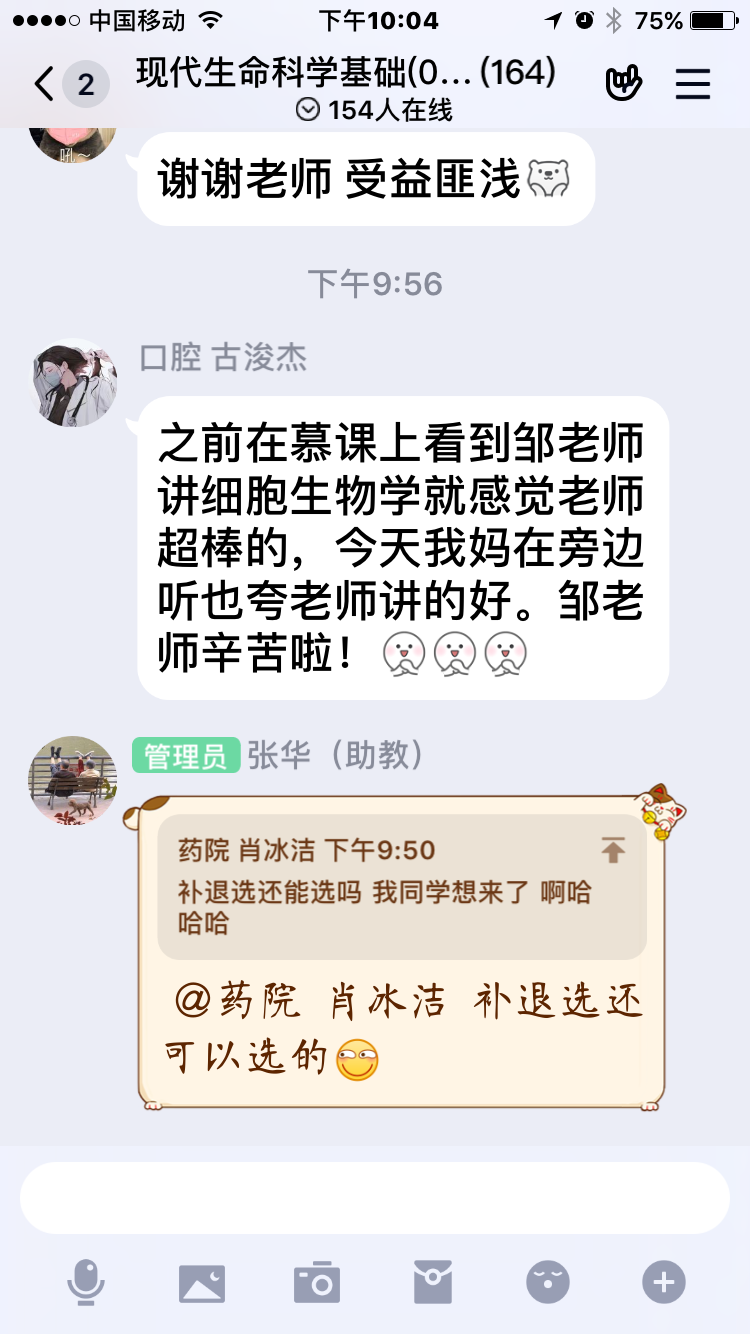Record a voice message
Viewport: 750px width, 1334px height.
[x=86, y=1282]
